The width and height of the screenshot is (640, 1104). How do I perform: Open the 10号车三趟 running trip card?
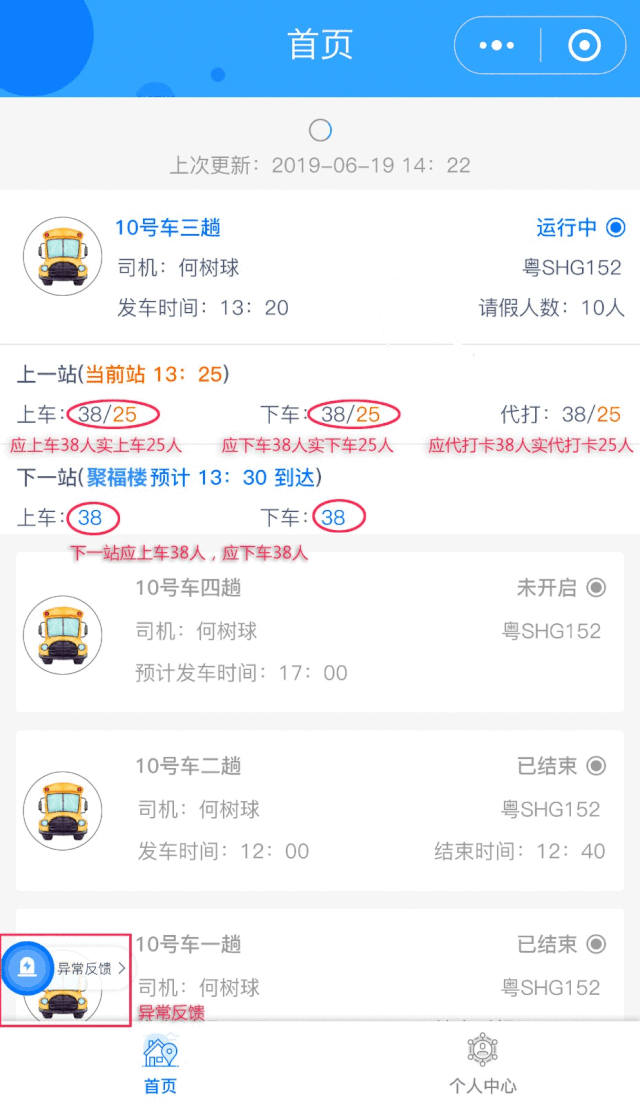pos(320,267)
